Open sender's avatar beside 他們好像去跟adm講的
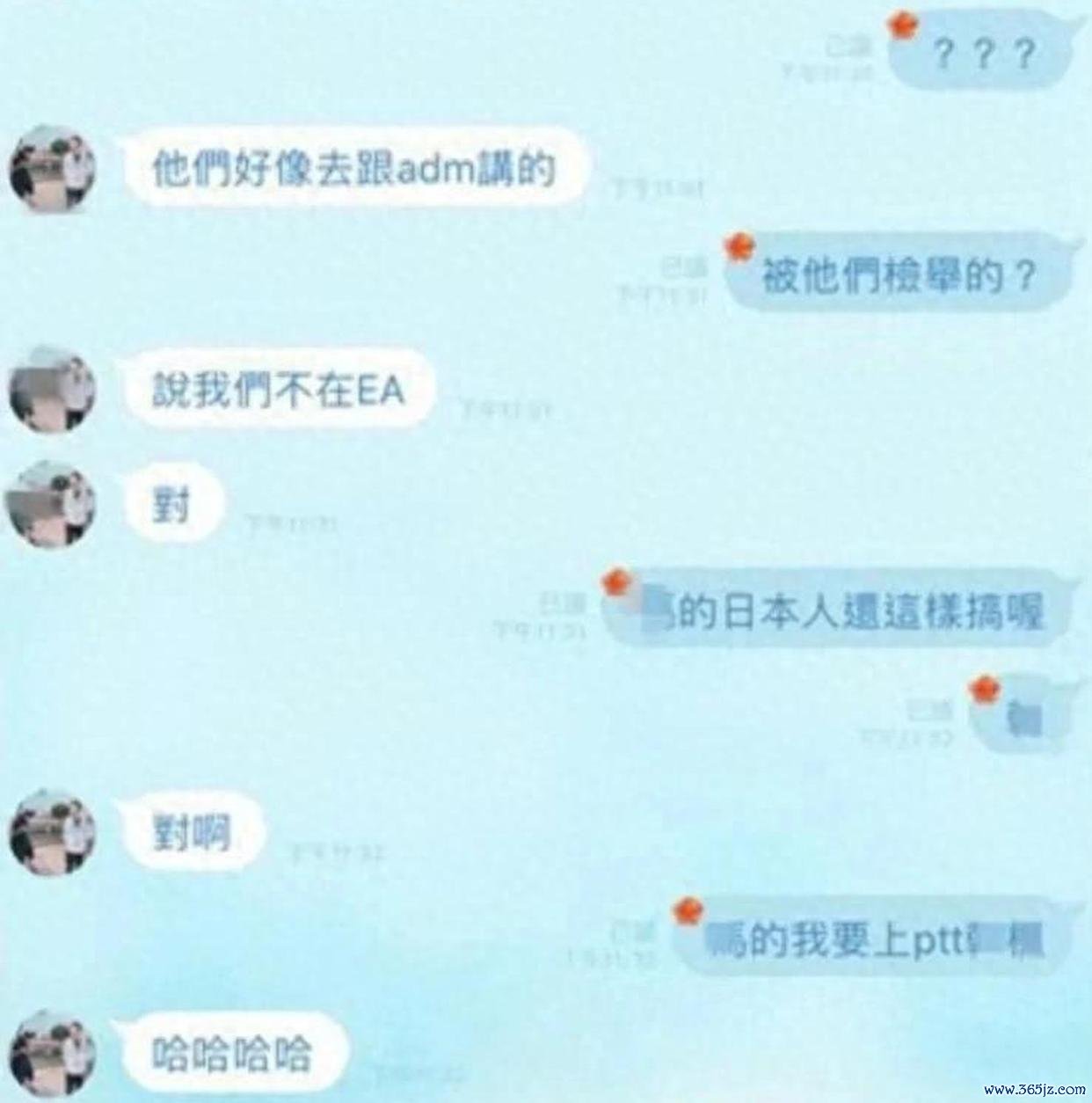1092x1103 pixels. click(x=53, y=169)
